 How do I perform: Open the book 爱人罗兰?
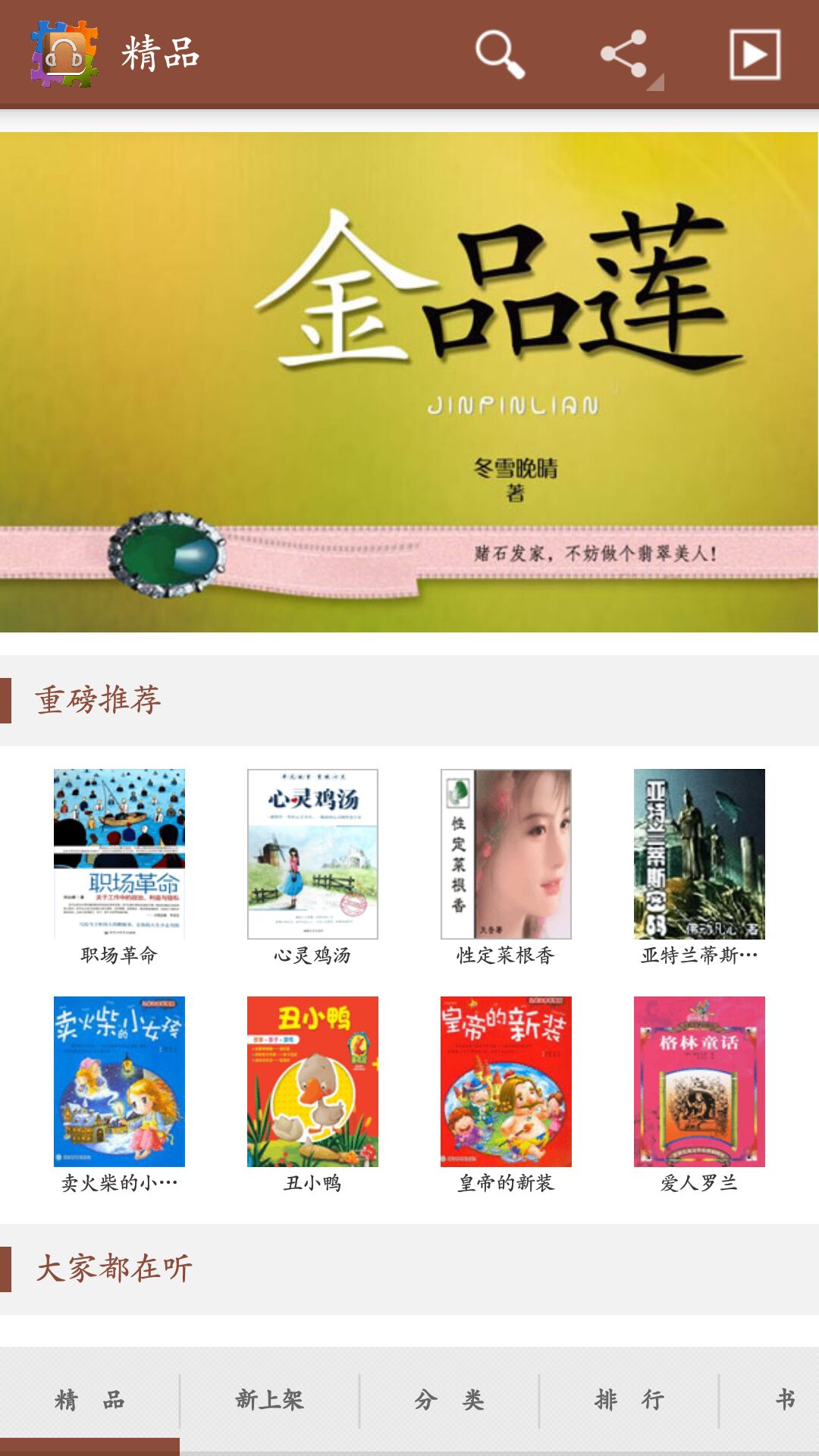[x=699, y=1081]
